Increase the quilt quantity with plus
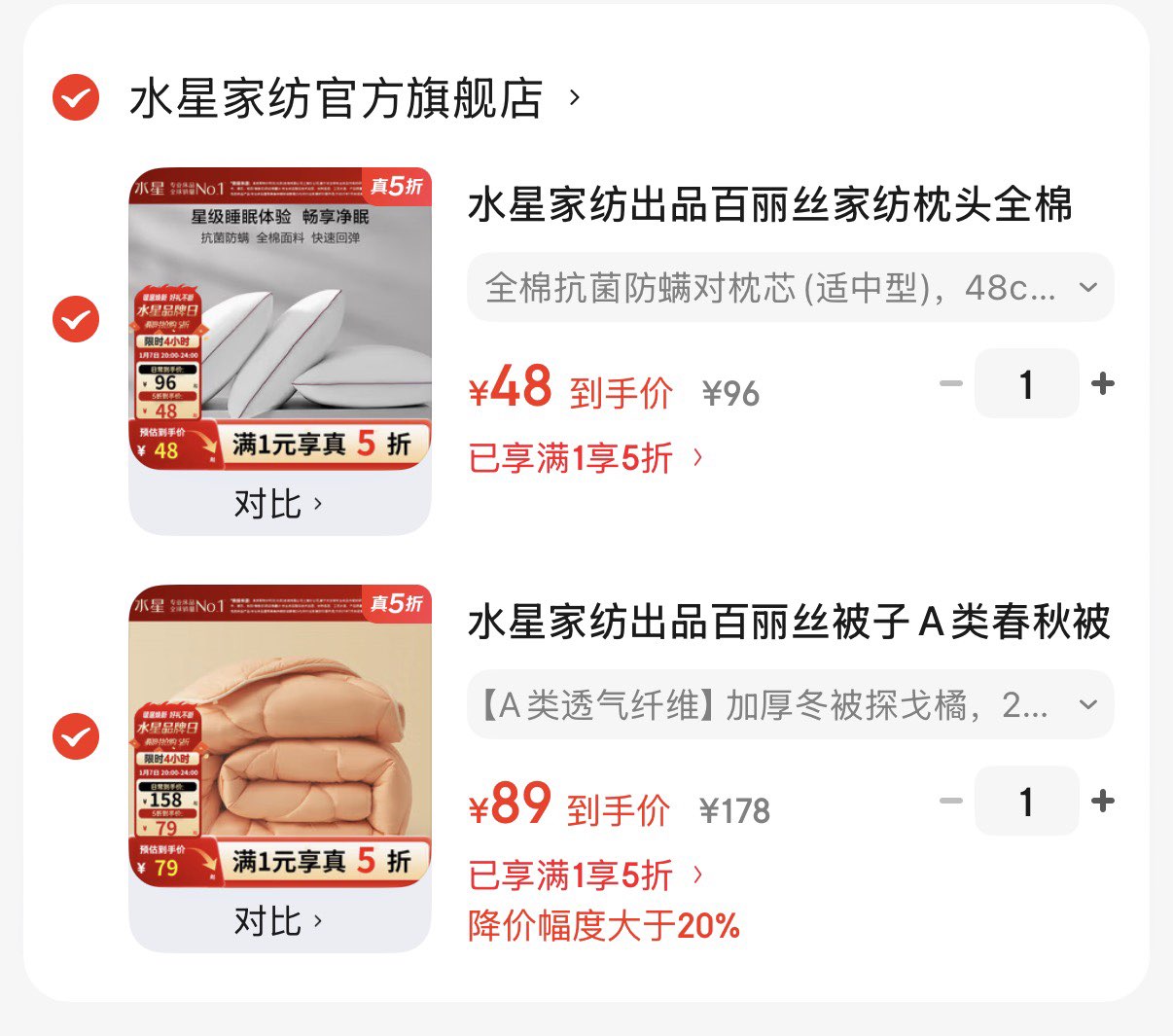 [x=1103, y=802]
